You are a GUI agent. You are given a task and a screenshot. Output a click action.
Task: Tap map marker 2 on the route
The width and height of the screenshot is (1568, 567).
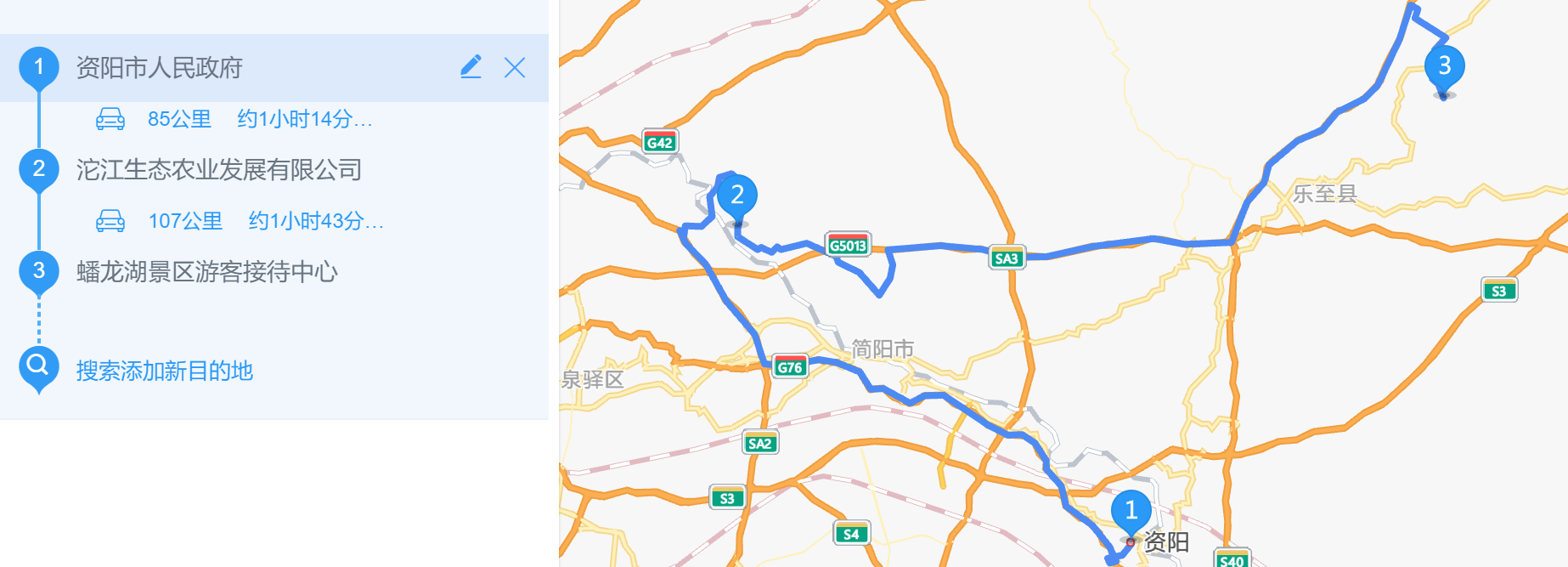pyautogui.click(x=737, y=196)
